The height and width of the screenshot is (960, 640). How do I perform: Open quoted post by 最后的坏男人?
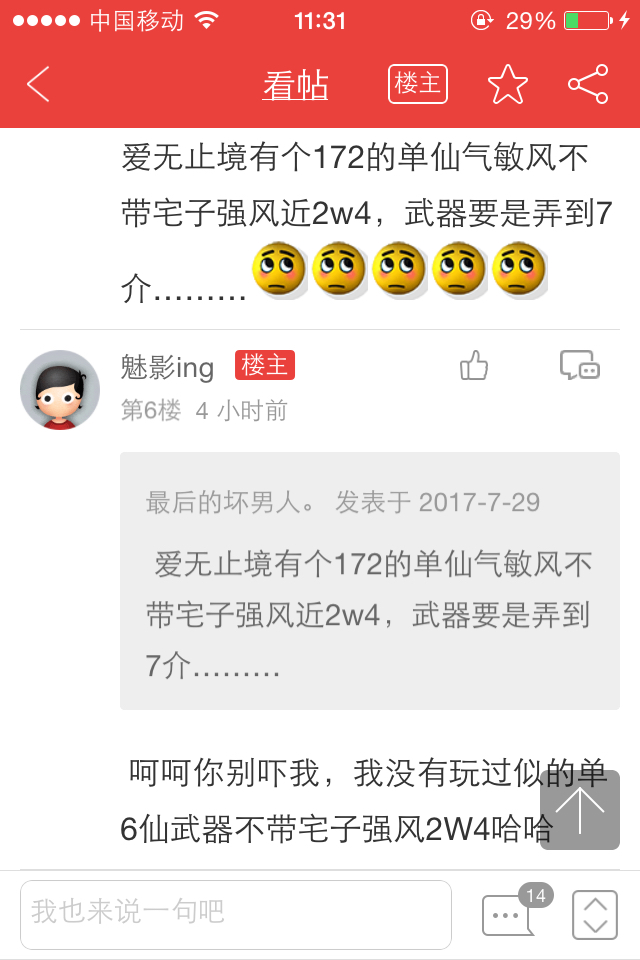coord(369,580)
